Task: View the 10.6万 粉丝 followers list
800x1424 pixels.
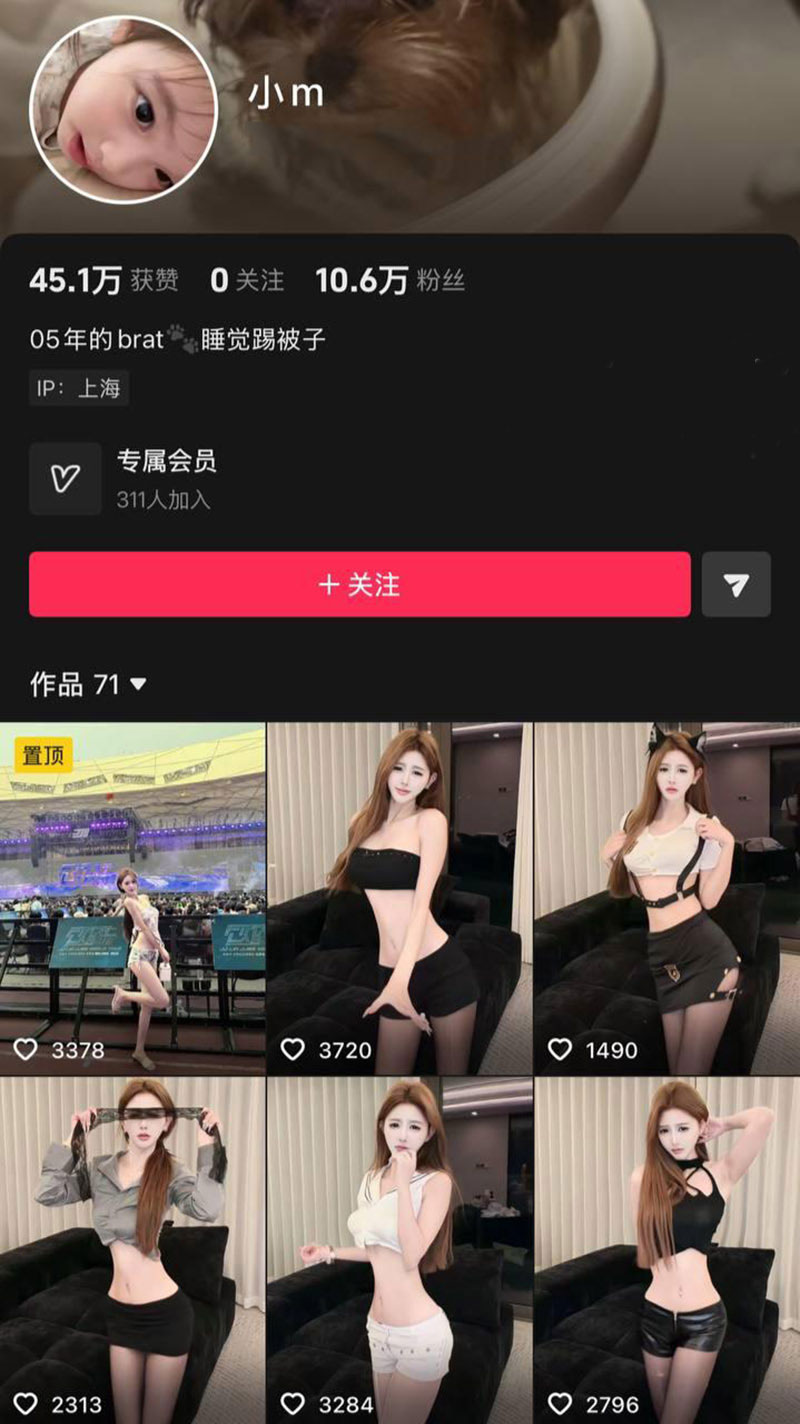Action: click(390, 281)
